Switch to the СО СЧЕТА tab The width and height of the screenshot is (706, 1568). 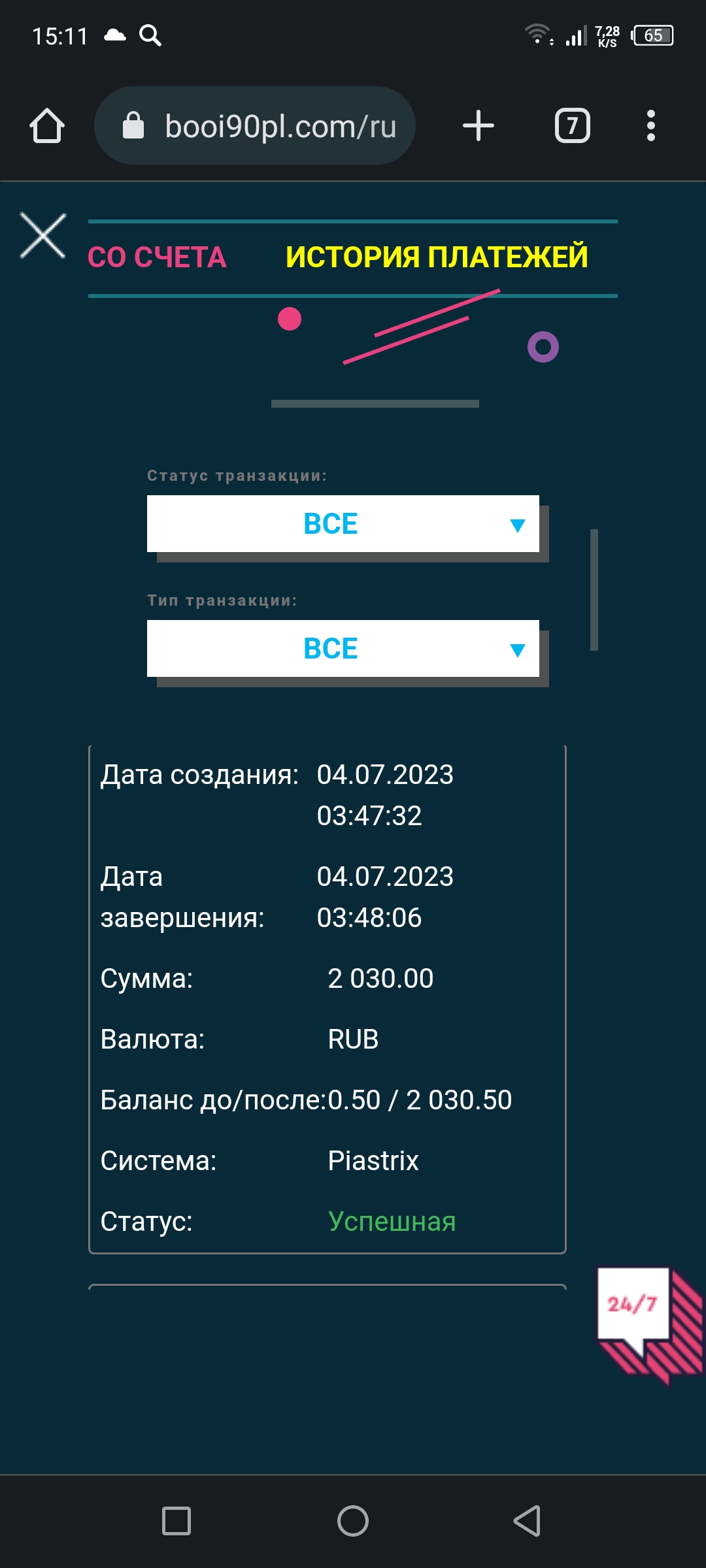157,257
